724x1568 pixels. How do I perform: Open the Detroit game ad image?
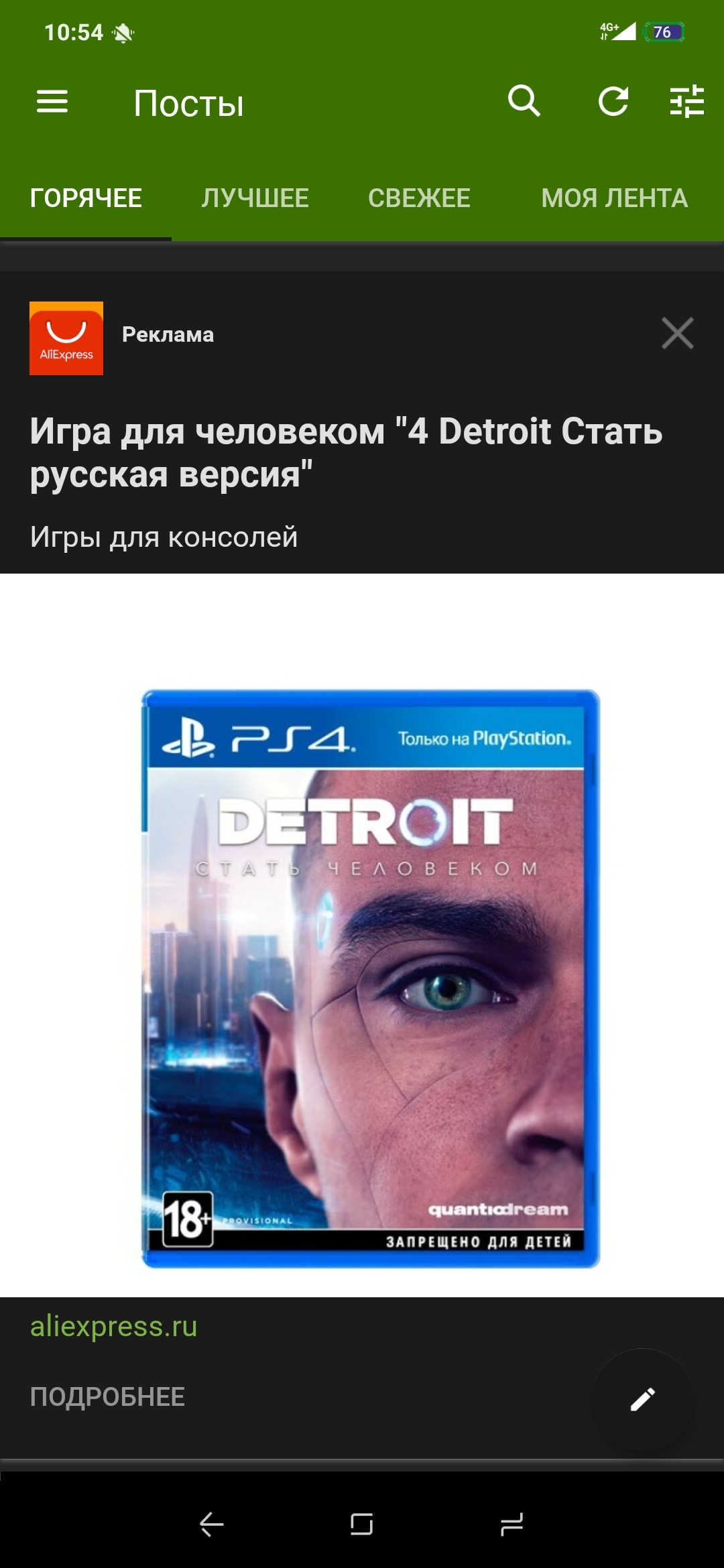pos(370,978)
